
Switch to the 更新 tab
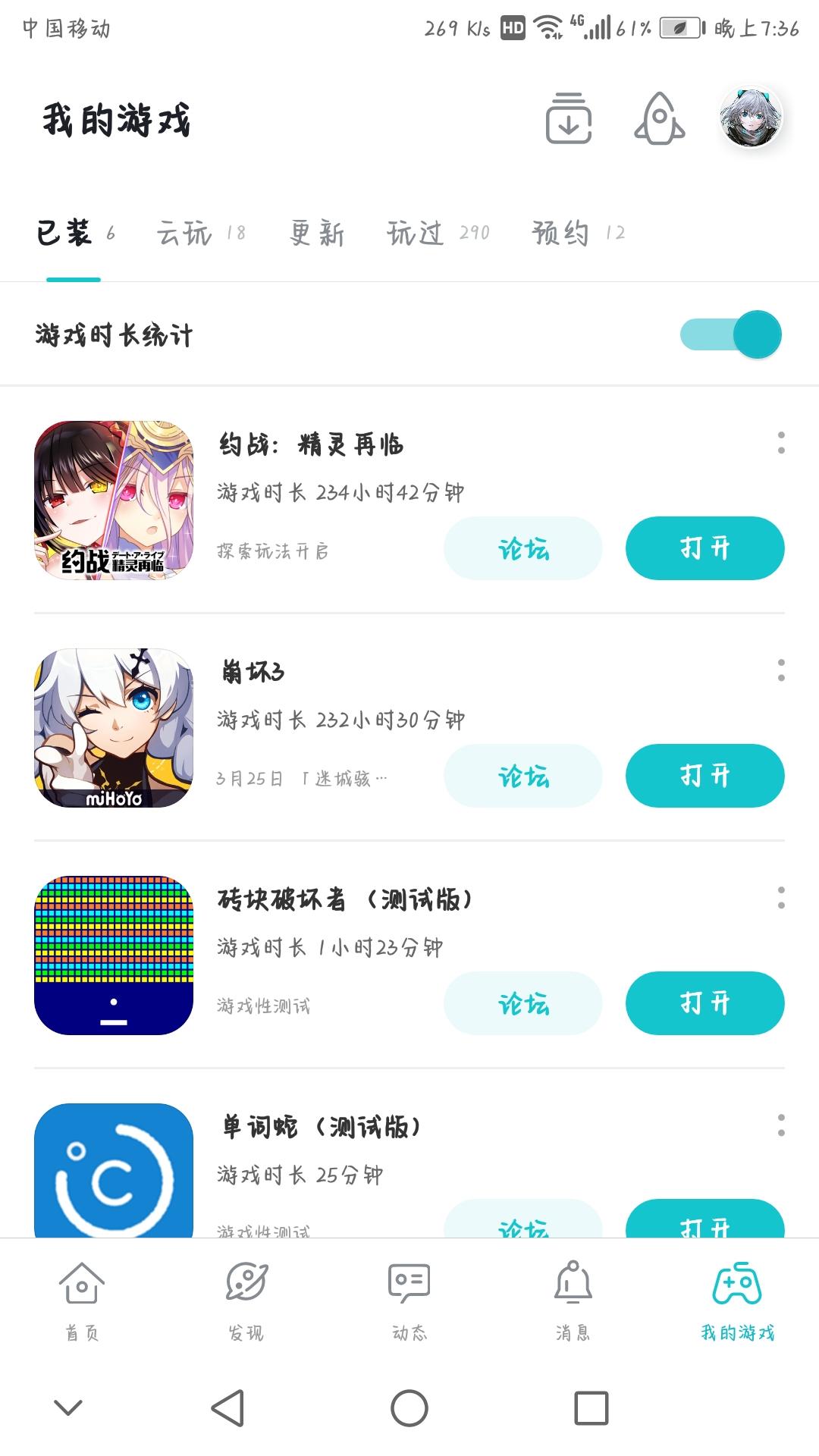[x=317, y=233]
